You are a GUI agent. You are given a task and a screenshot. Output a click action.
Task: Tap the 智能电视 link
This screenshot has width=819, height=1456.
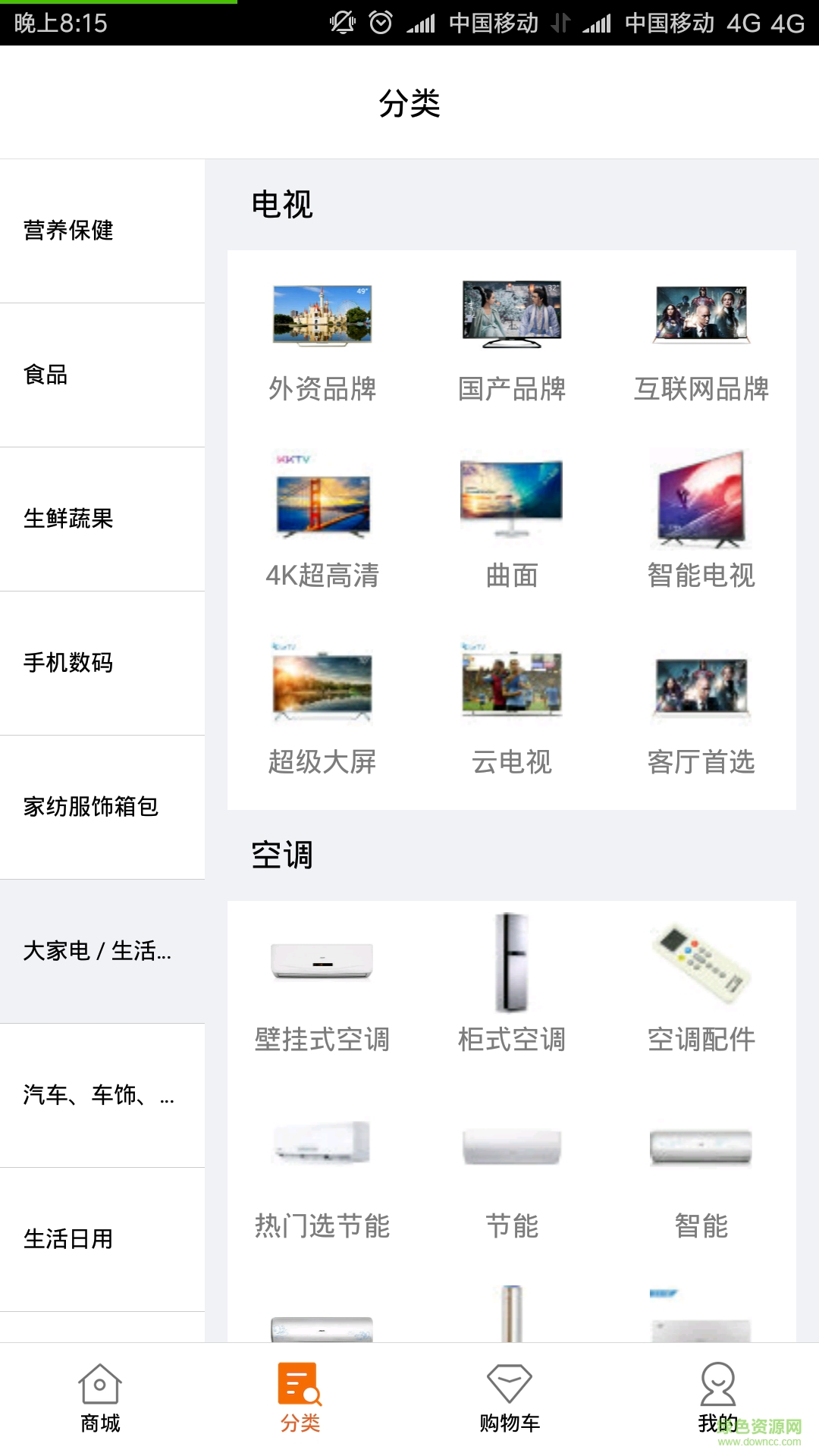(700, 500)
